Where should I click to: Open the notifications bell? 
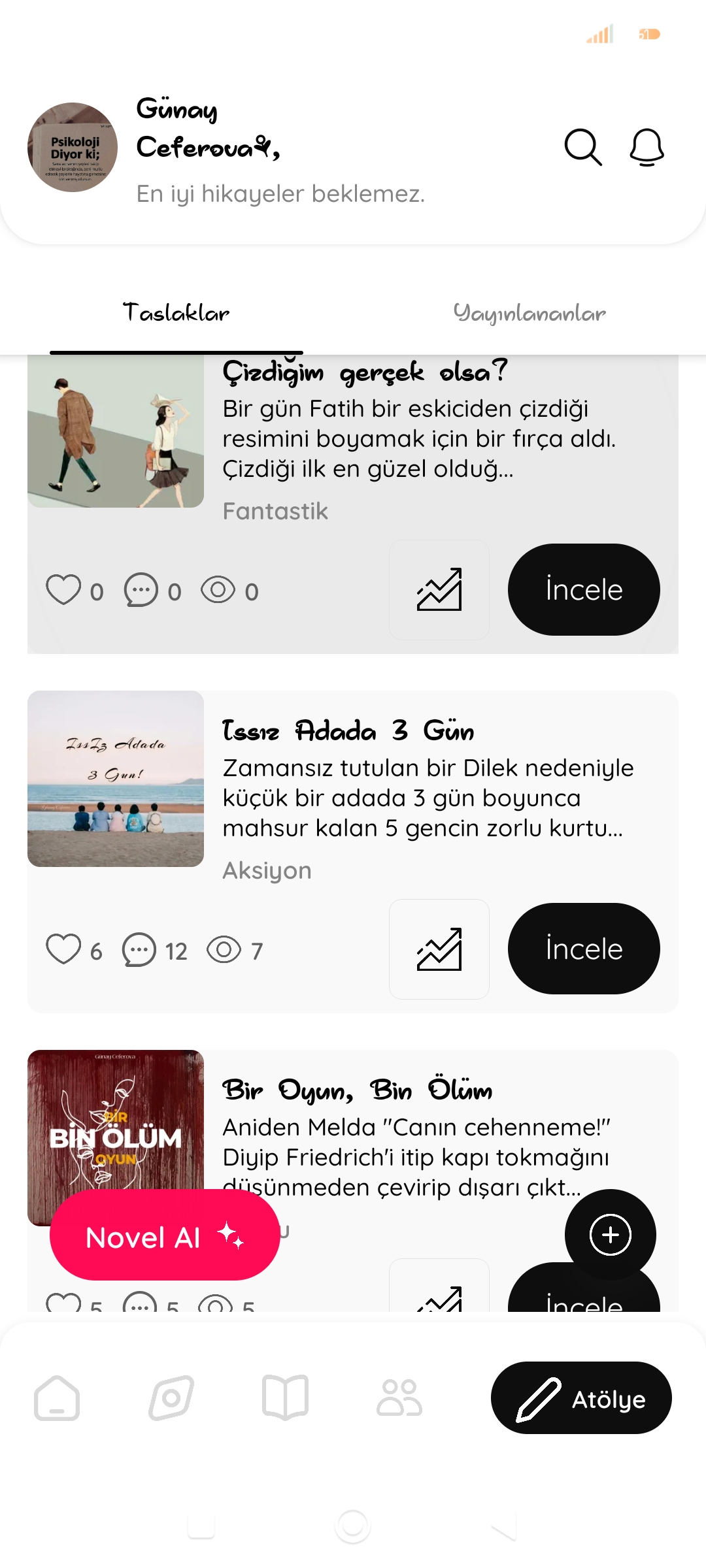tap(647, 147)
